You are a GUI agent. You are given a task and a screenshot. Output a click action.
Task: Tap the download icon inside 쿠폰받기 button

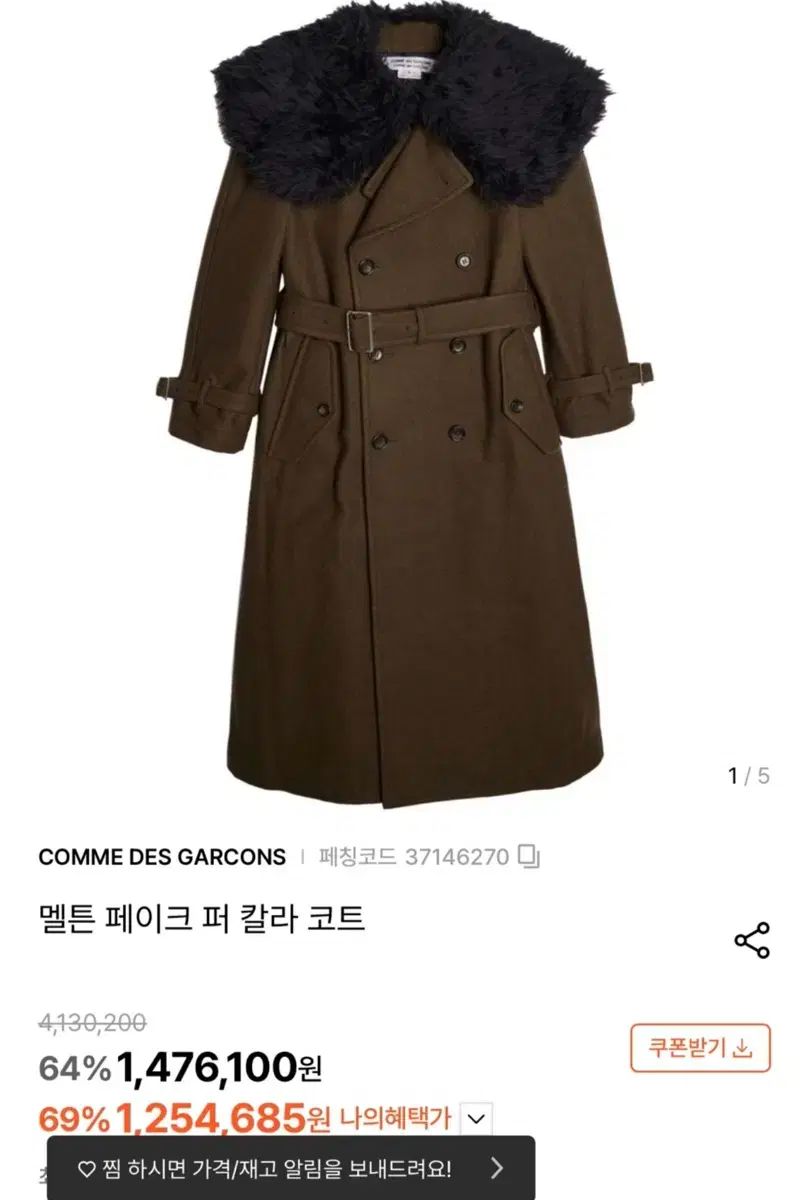tap(743, 1049)
